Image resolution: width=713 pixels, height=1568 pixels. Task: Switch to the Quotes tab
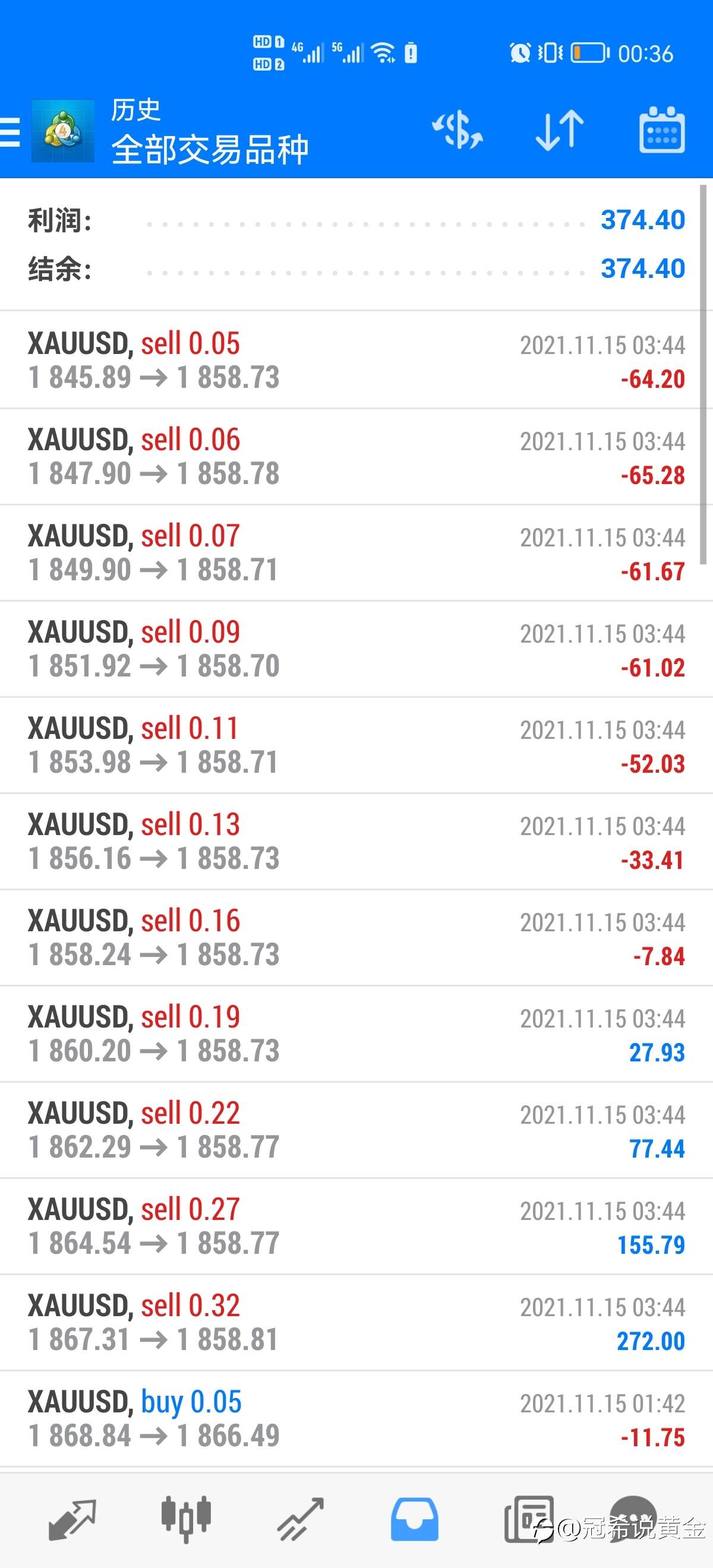pyautogui.click(x=72, y=1520)
